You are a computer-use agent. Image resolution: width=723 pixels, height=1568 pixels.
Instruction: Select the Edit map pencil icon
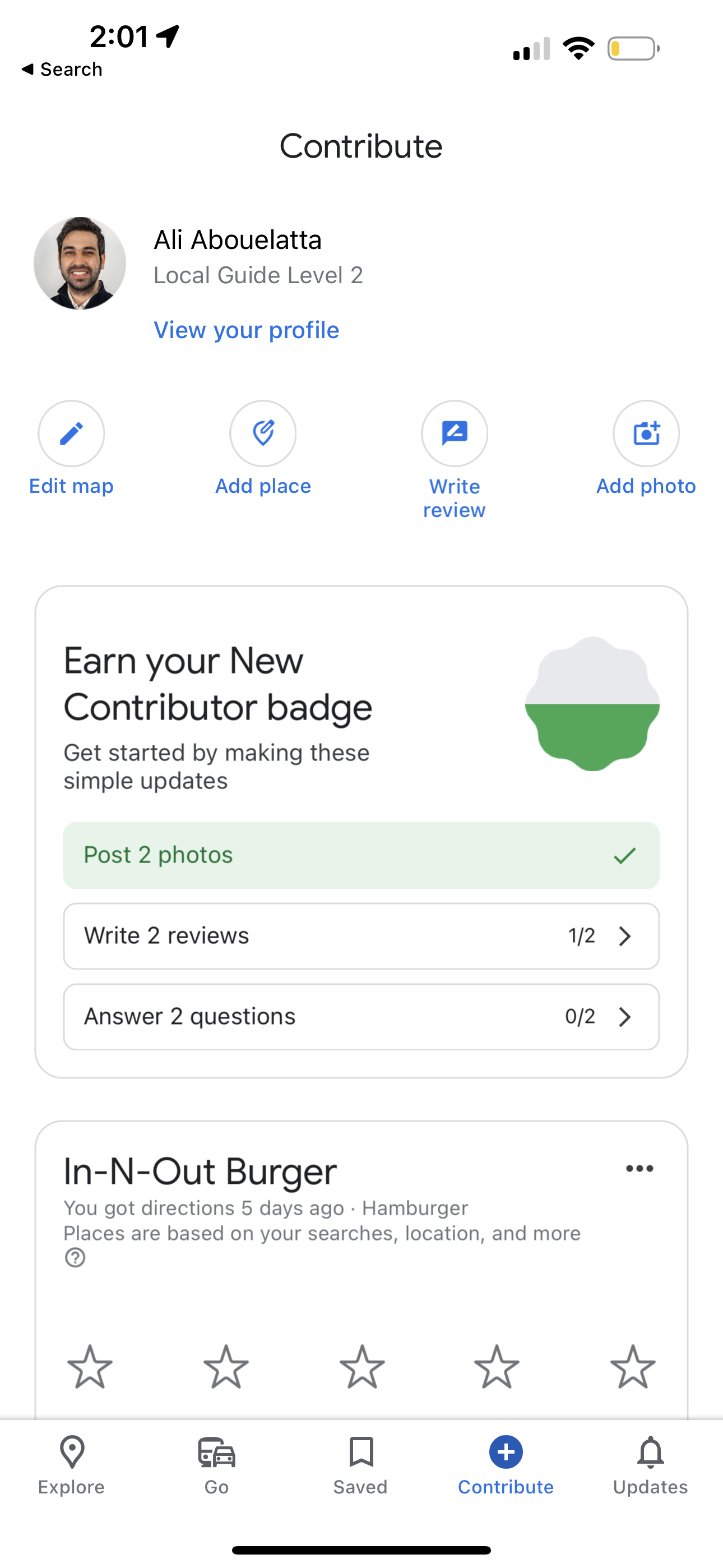(71, 433)
